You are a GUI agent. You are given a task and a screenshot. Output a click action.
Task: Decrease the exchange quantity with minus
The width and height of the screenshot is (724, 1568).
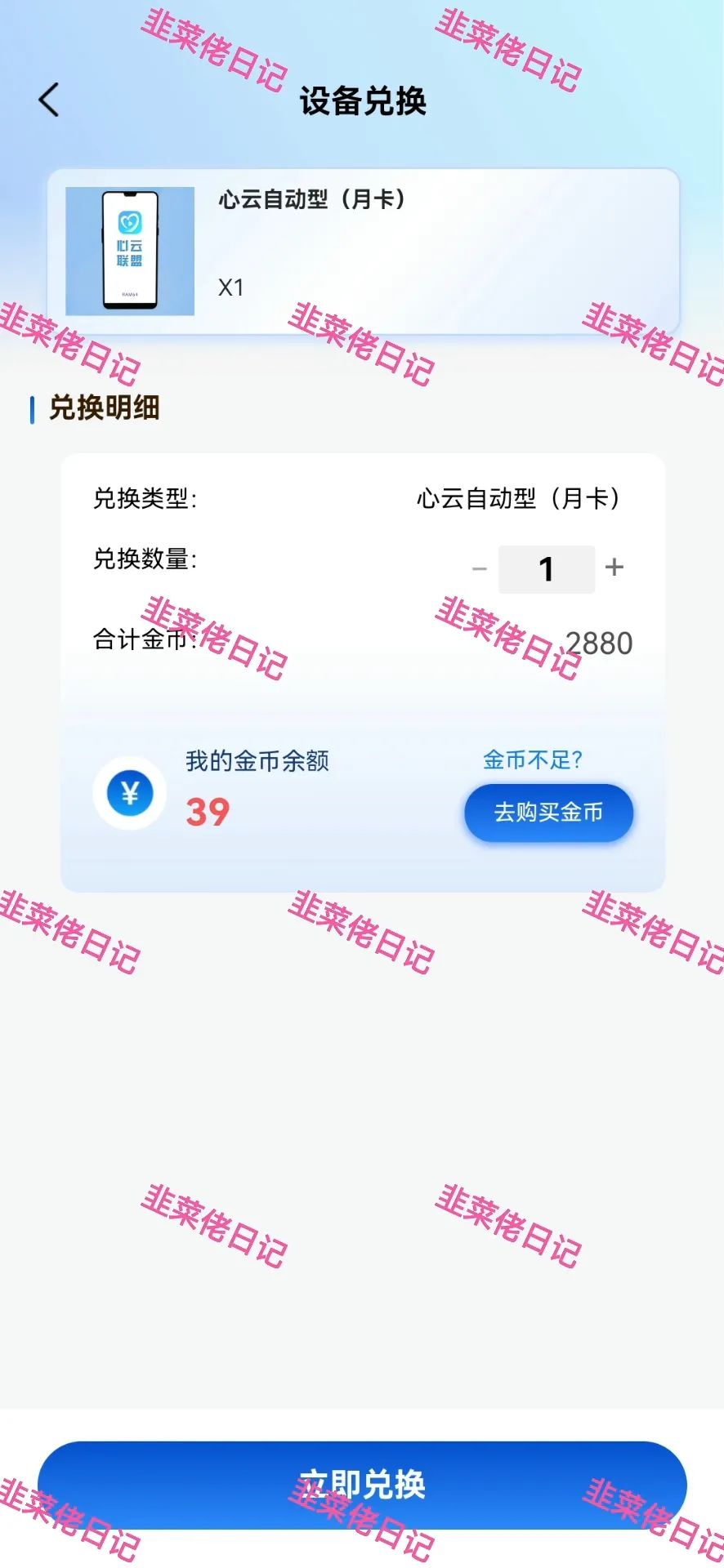(480, 569)
